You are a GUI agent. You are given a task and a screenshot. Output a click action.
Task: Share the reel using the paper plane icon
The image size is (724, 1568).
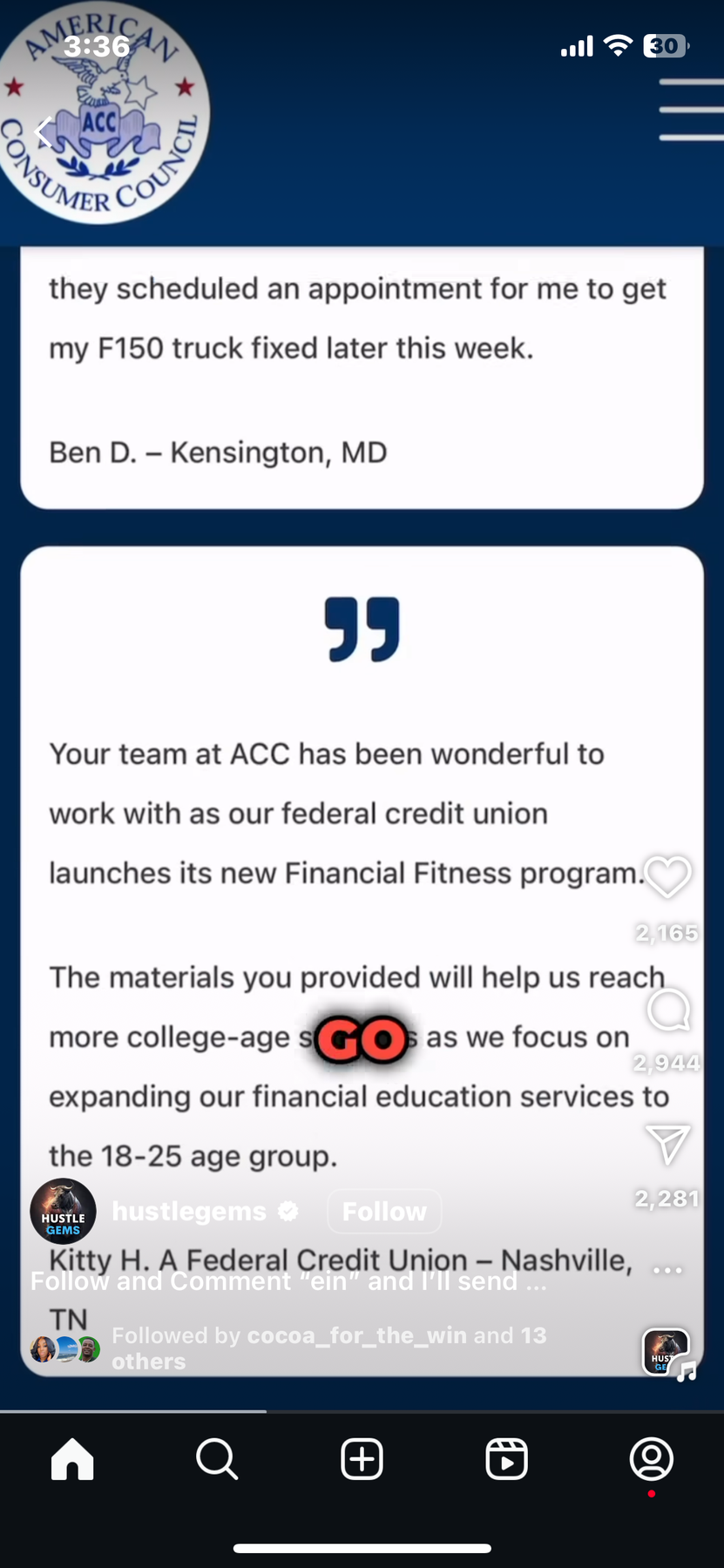pyautogui.click(x=668, y=1146)
